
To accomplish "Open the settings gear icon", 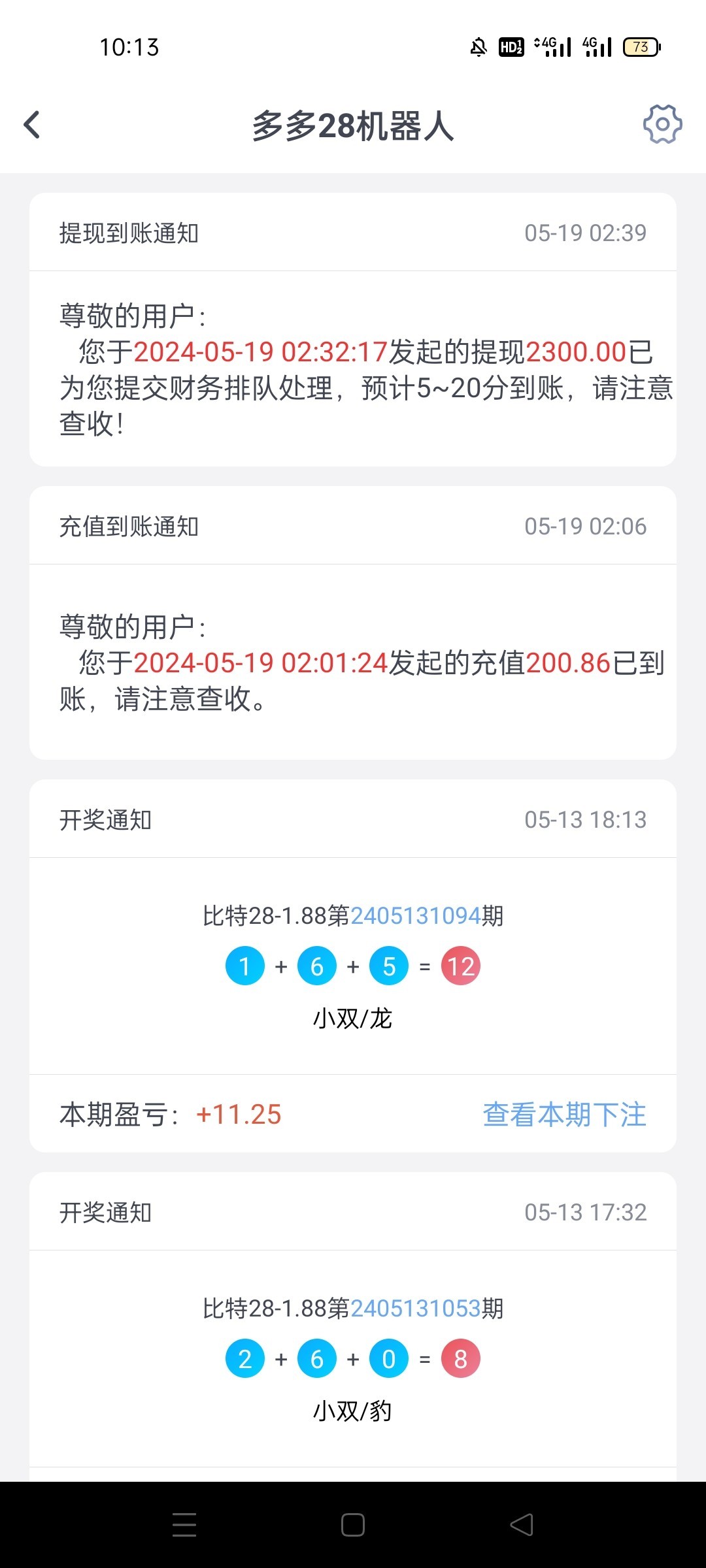I will (662, 124).
